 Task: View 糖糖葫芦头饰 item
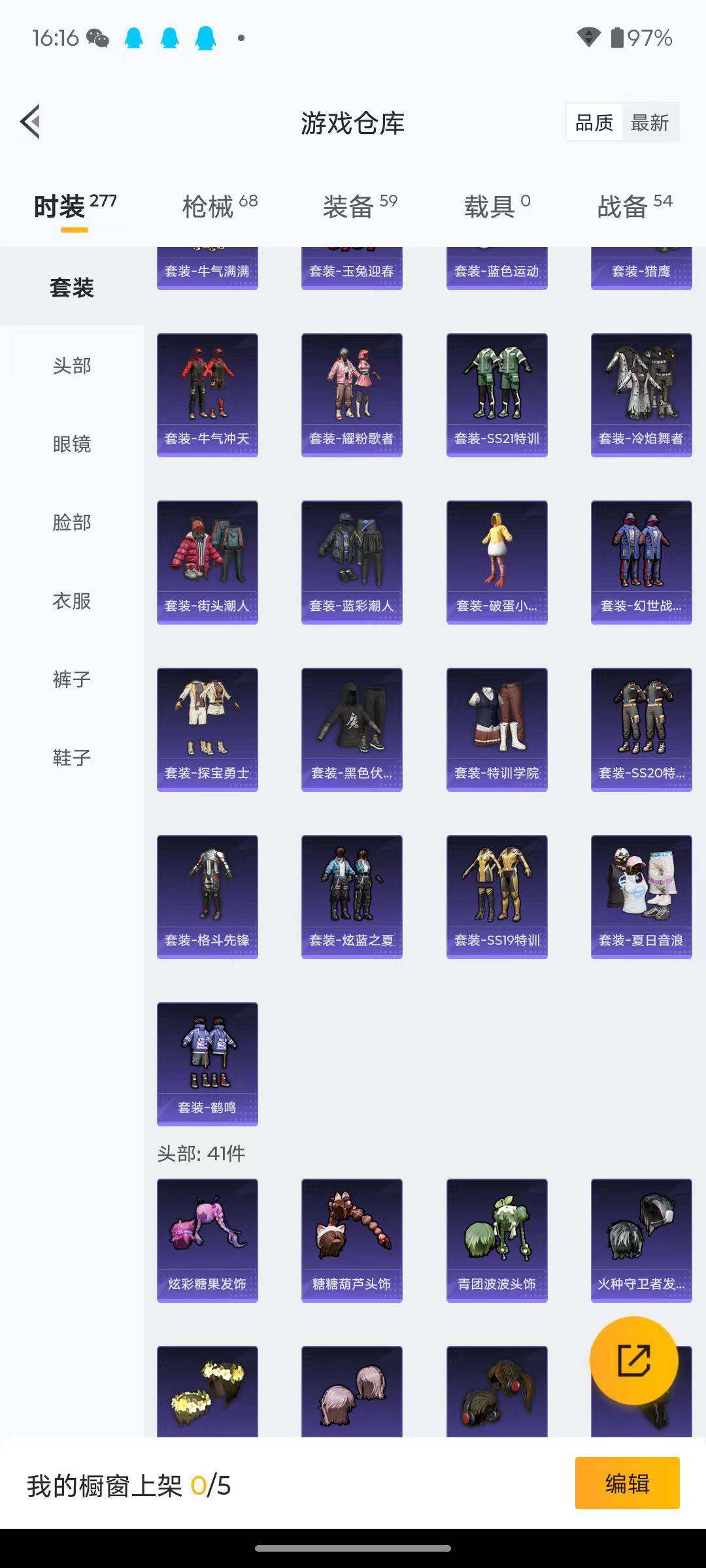pos(352,1240)
